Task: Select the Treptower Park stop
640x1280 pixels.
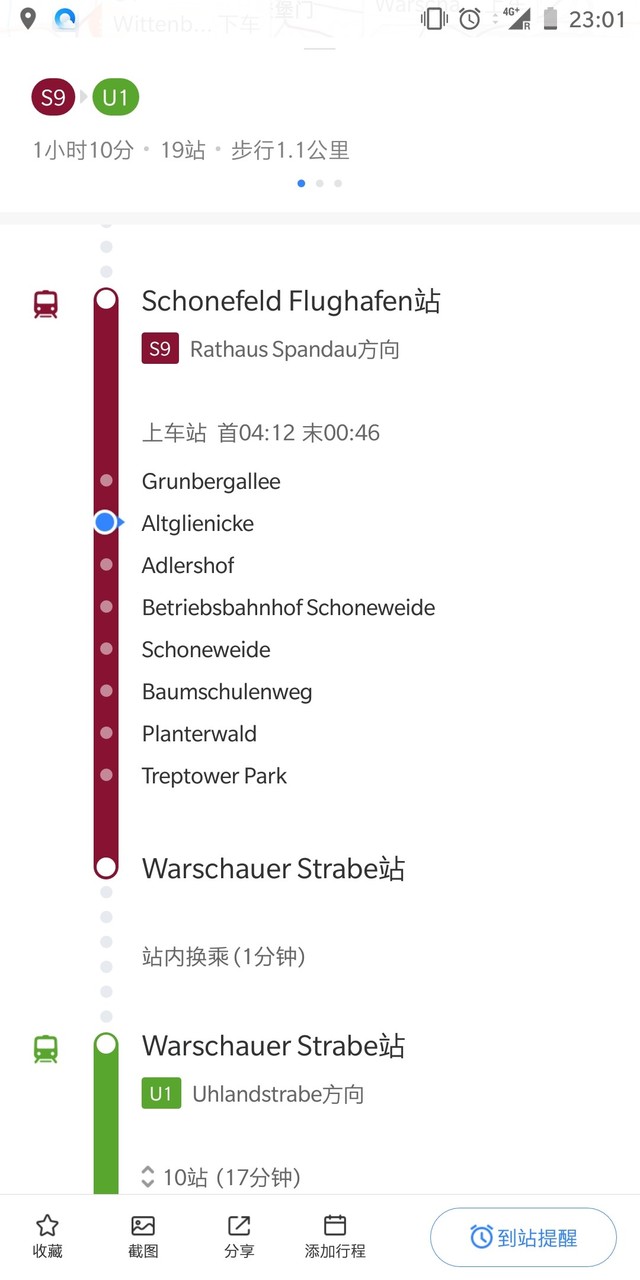Action: (214, 776)
